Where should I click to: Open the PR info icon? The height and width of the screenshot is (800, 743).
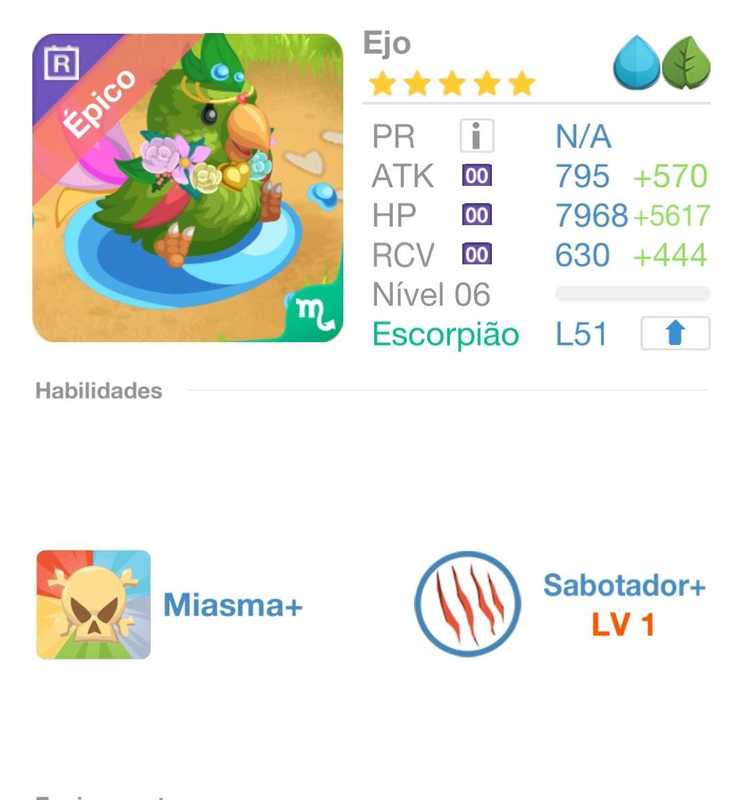(477, 135)
